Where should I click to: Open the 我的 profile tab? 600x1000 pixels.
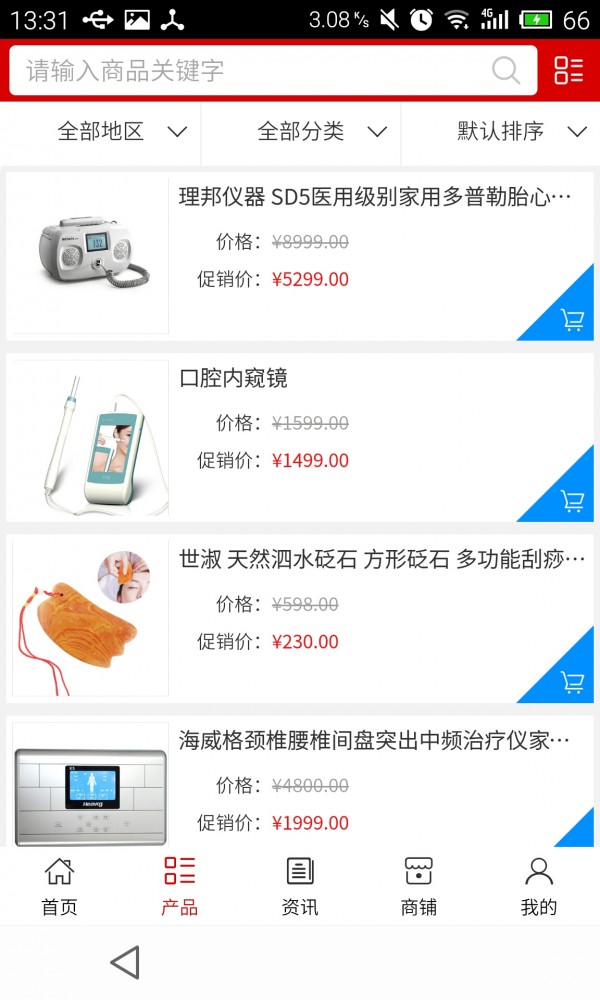539,886
